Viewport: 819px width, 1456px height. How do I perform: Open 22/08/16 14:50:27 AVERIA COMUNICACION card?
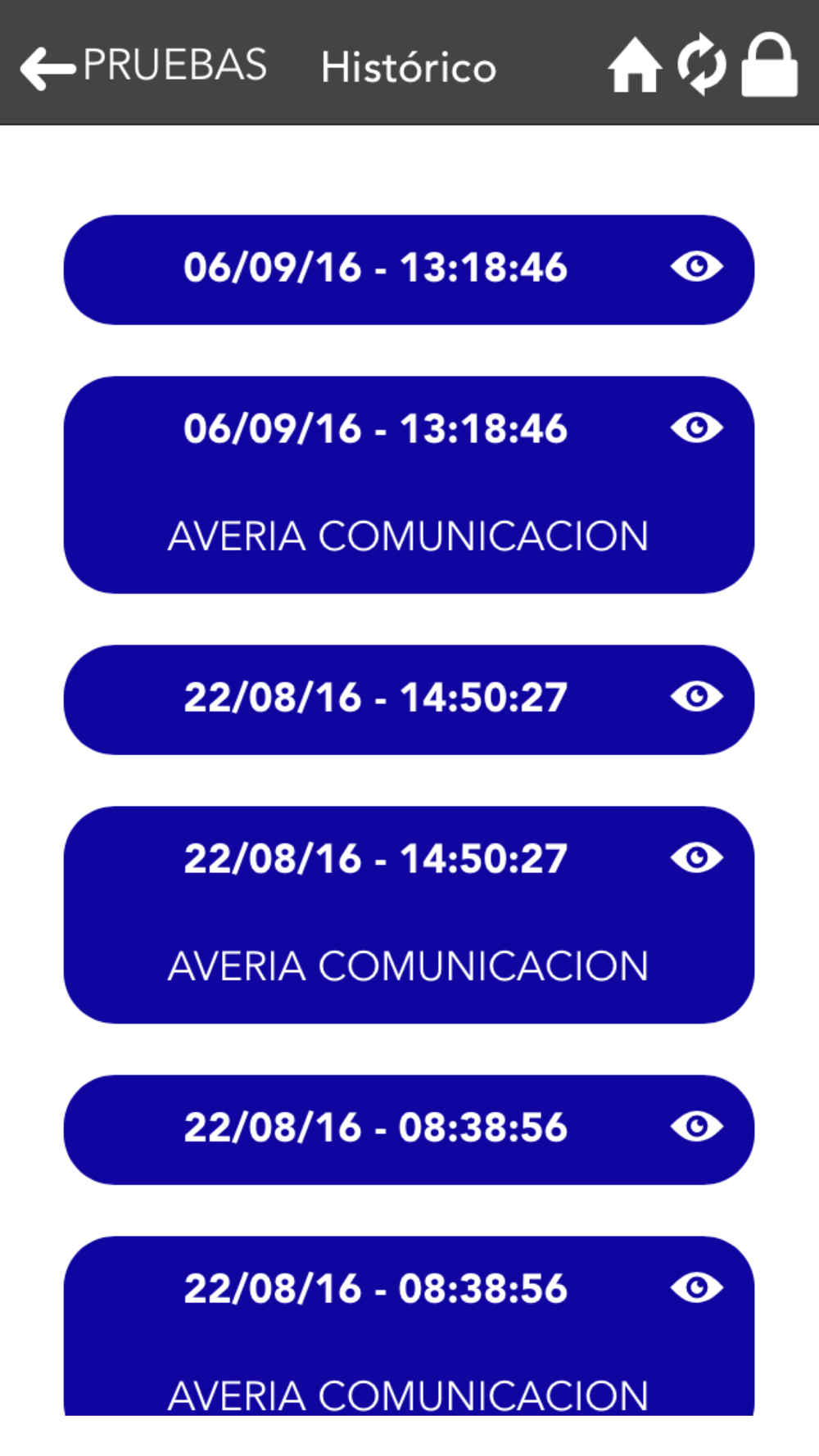(x=409, y=915)
